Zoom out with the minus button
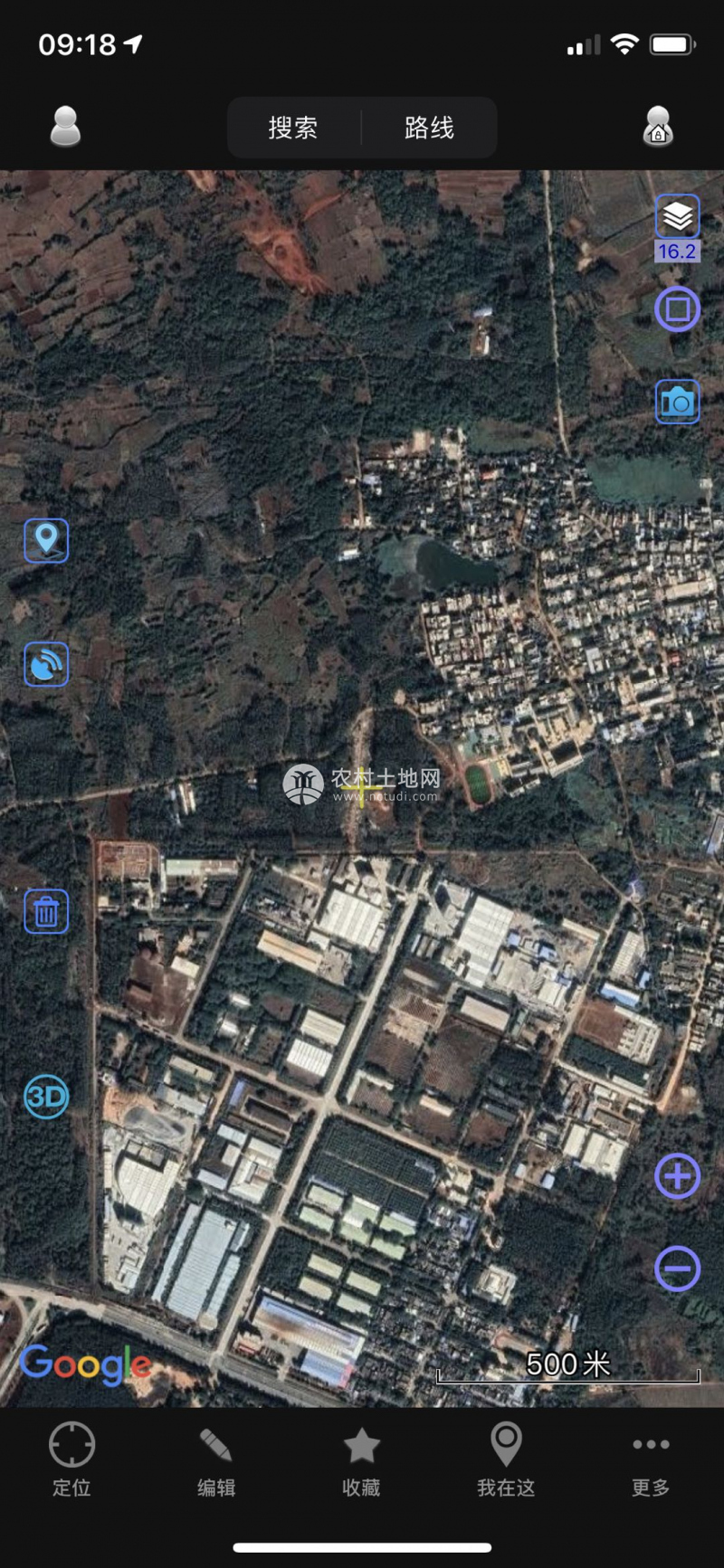Image resolution: width=724 pixels, height=1568 pixels. pyautogui.click(x=677, y=1268)
